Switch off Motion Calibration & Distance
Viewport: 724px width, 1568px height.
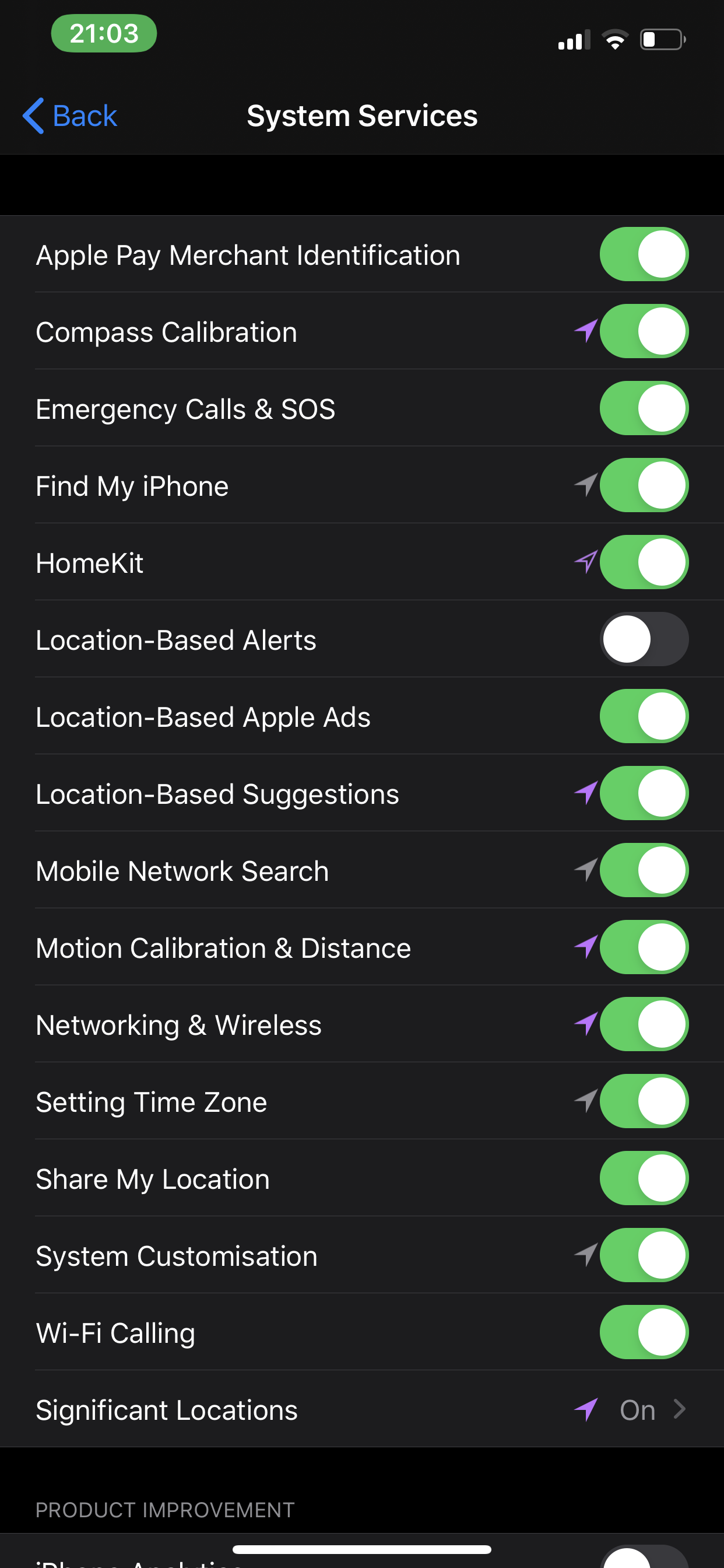coord(644,947)
